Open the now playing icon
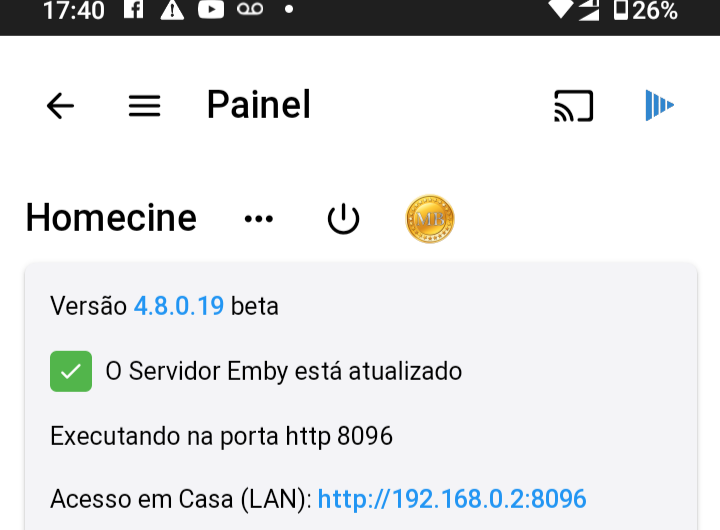Viewport: 720px width, 530px height. pyautogui.click(x=659, y=105)
